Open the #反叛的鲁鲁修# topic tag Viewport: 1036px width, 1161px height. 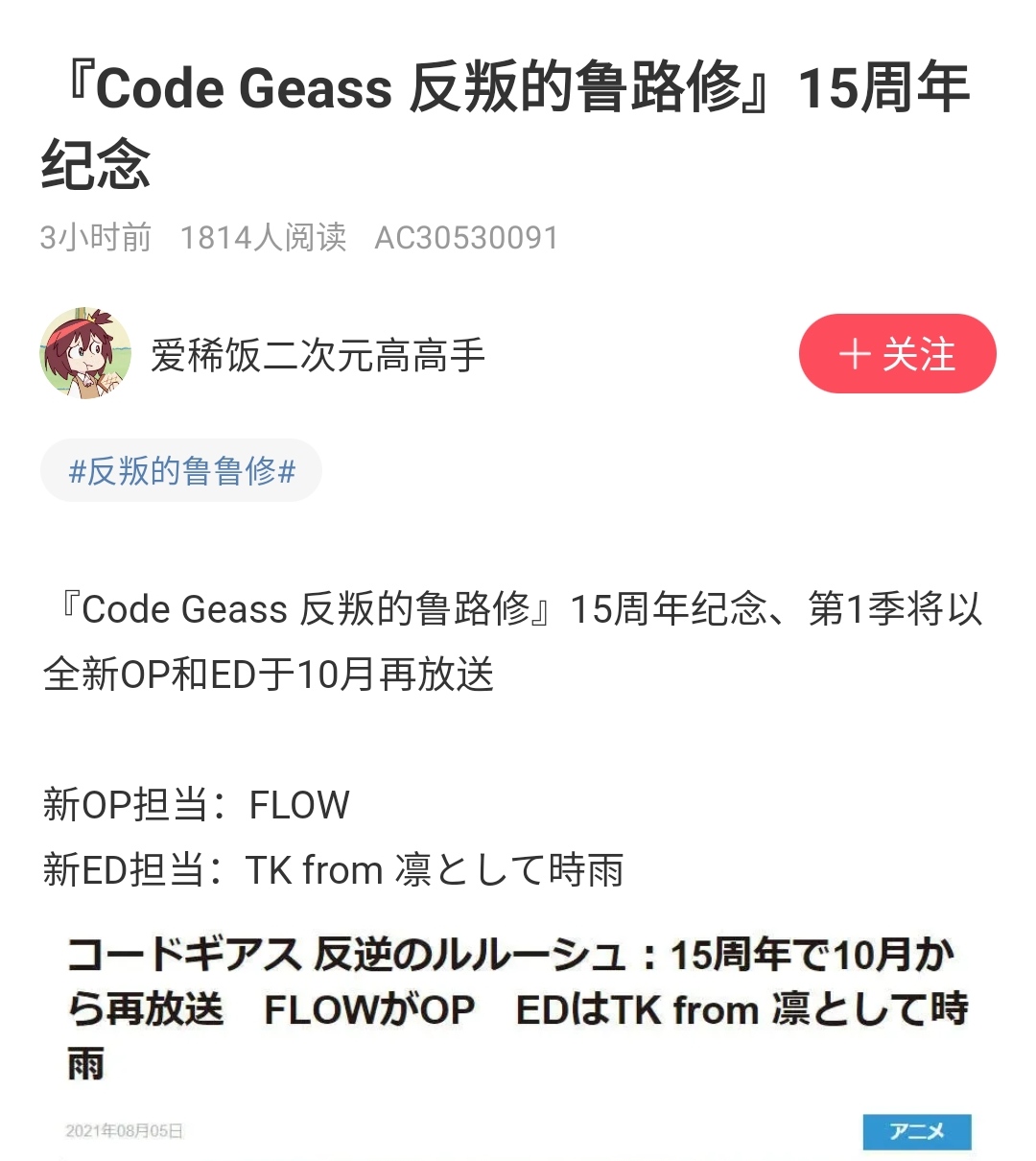[x=181, y=471]
